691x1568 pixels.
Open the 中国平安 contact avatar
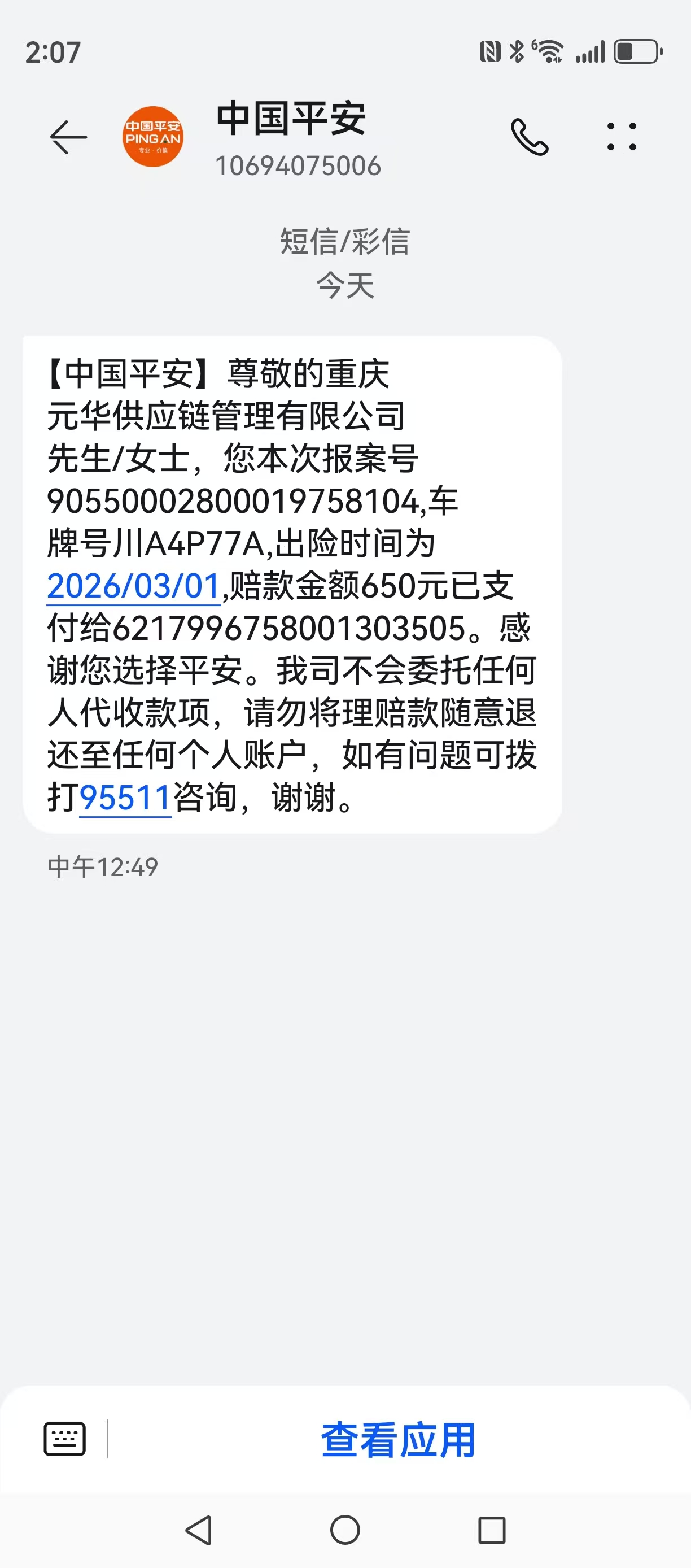[x=152, y=137]
